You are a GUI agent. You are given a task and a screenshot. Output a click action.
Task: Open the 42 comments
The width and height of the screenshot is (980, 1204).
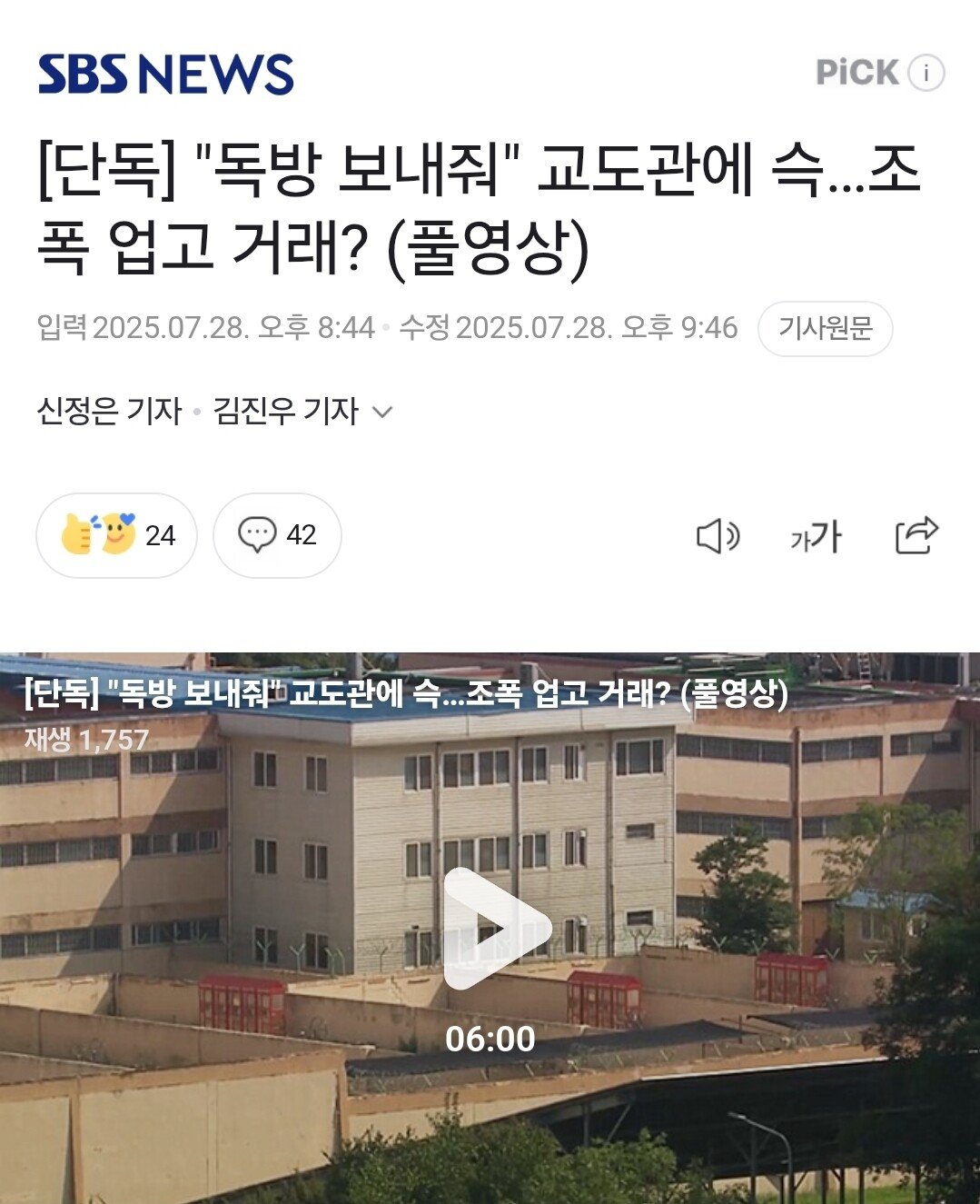pyautogui.click(x=277, y=535)
